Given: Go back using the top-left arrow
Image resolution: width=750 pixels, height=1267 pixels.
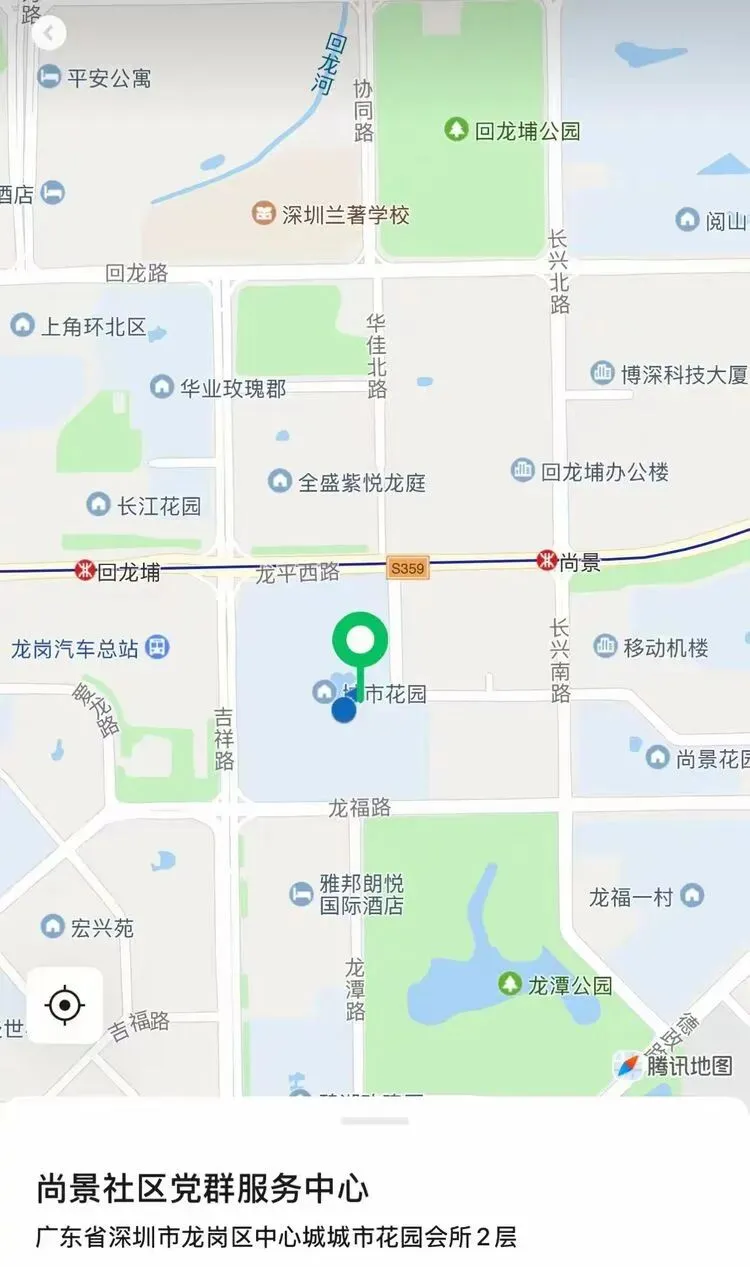Looking at the screenshot, I should pyautogui.click(x=48, y=33).
